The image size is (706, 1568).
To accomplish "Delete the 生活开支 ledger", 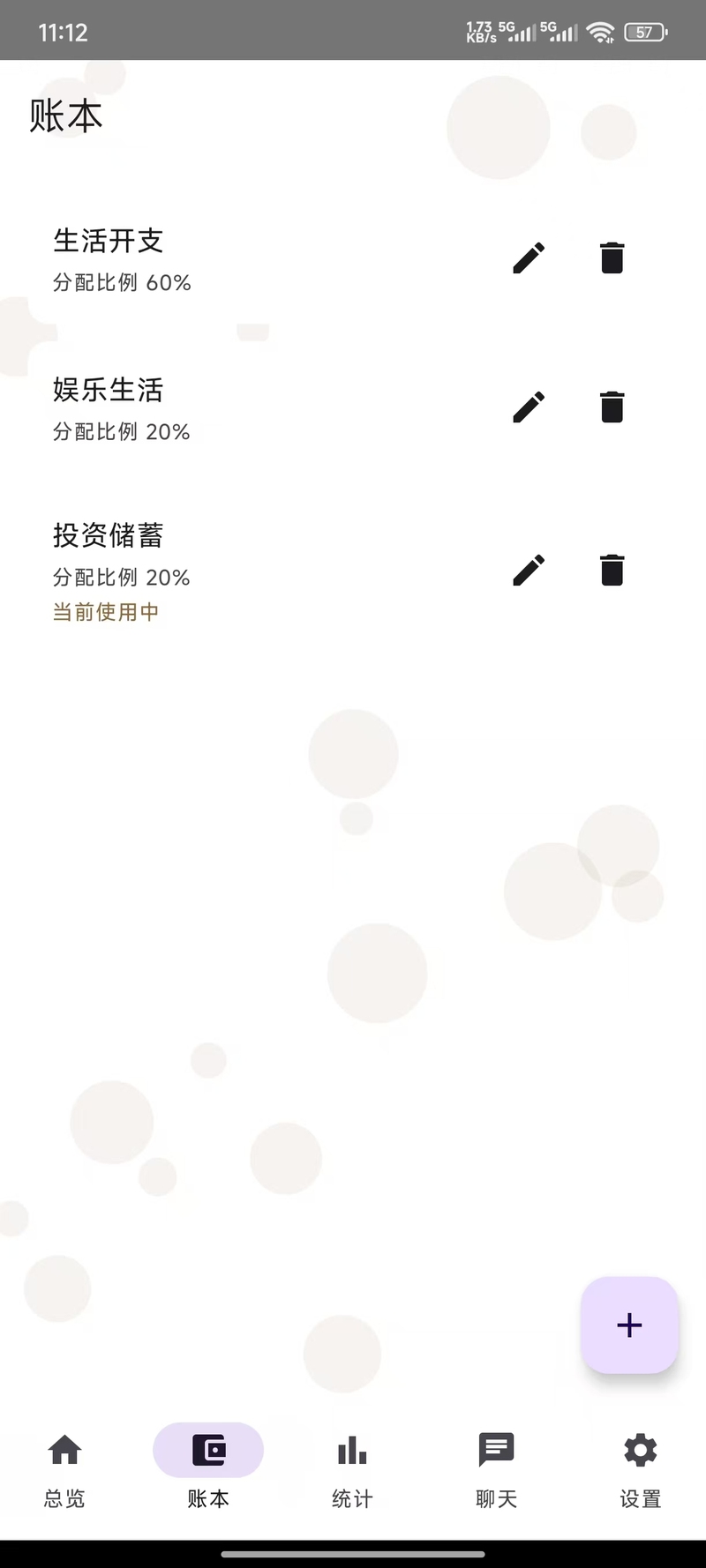I will coord(612,258).
